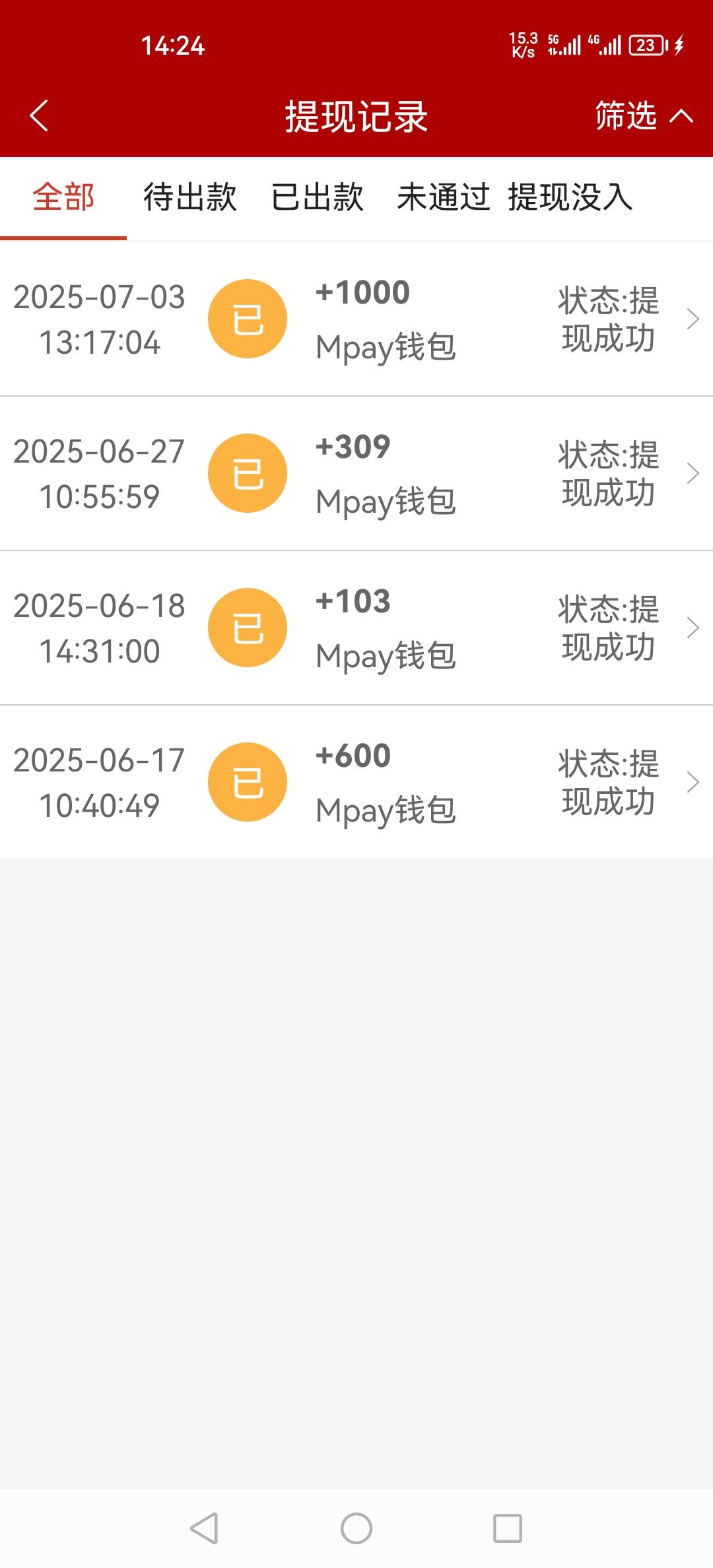
Task: View details of the +103 withdrawal record
Action: (356, 628)
